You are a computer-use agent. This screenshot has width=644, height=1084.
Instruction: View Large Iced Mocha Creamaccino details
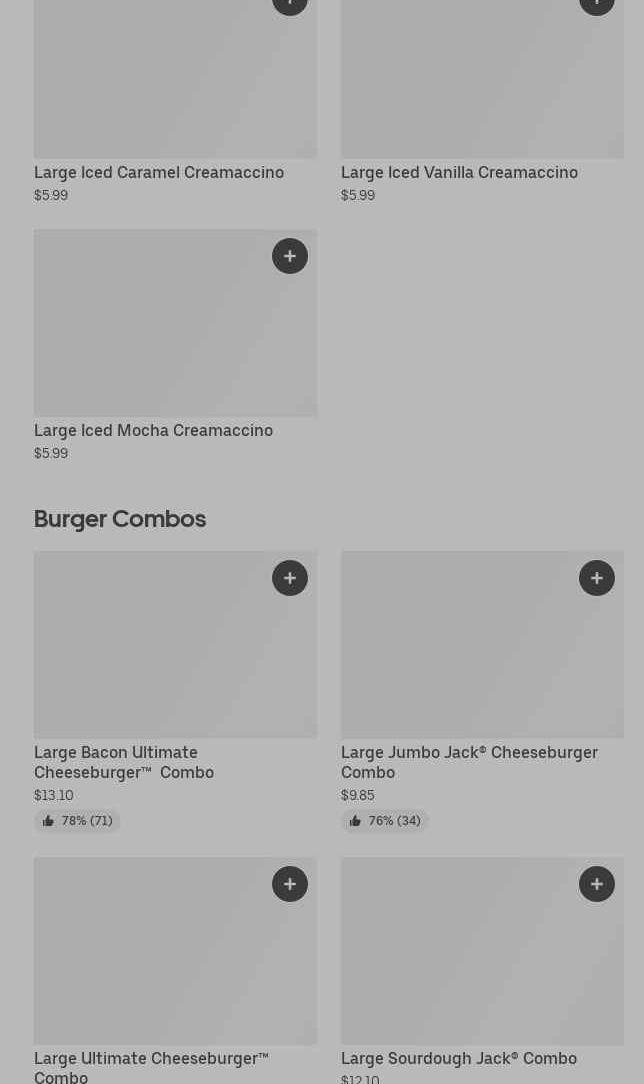point(153,430)
